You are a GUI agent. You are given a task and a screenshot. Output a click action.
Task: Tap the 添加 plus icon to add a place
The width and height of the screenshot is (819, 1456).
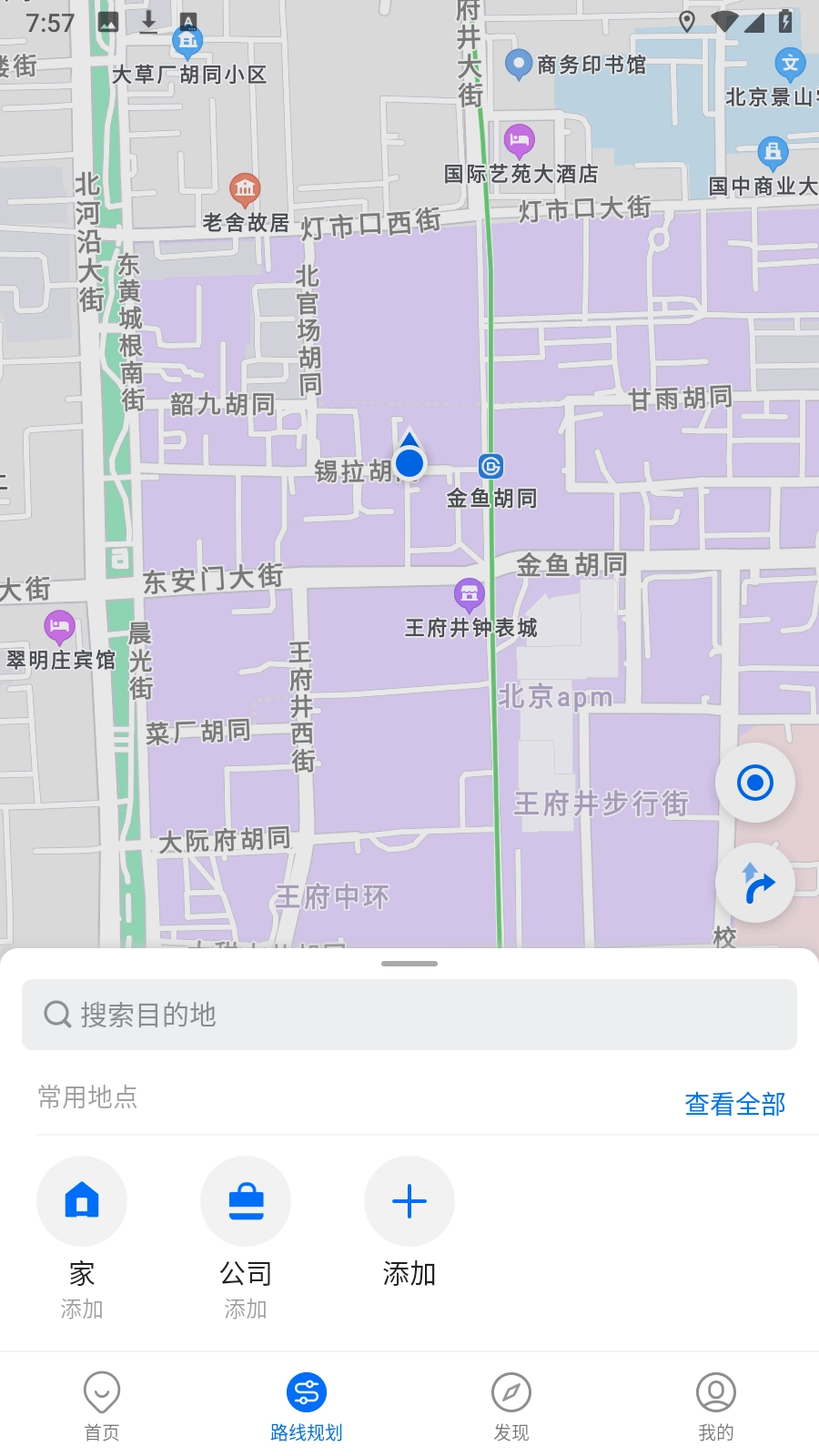click(x=409, y=1201)
